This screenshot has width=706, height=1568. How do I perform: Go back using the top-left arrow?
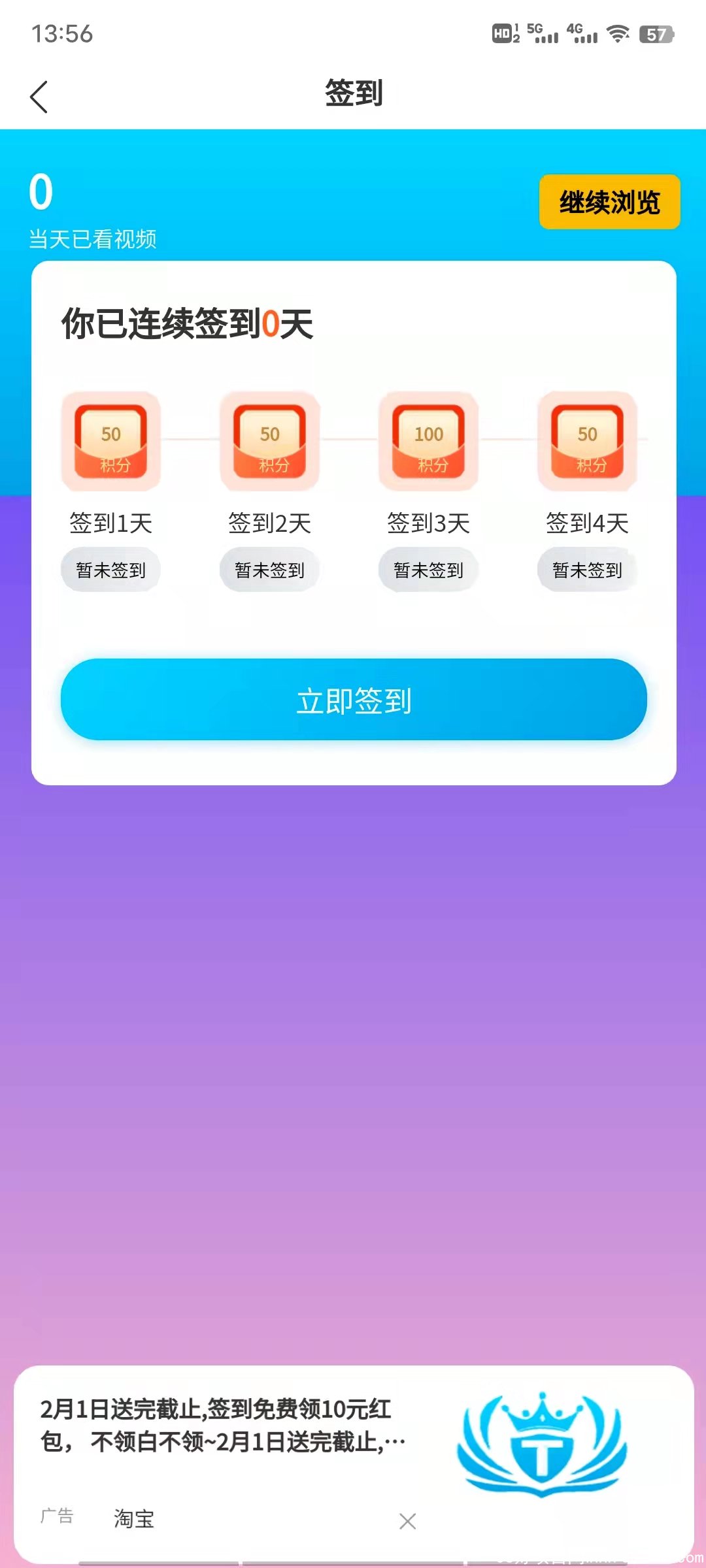pos(39,97)
